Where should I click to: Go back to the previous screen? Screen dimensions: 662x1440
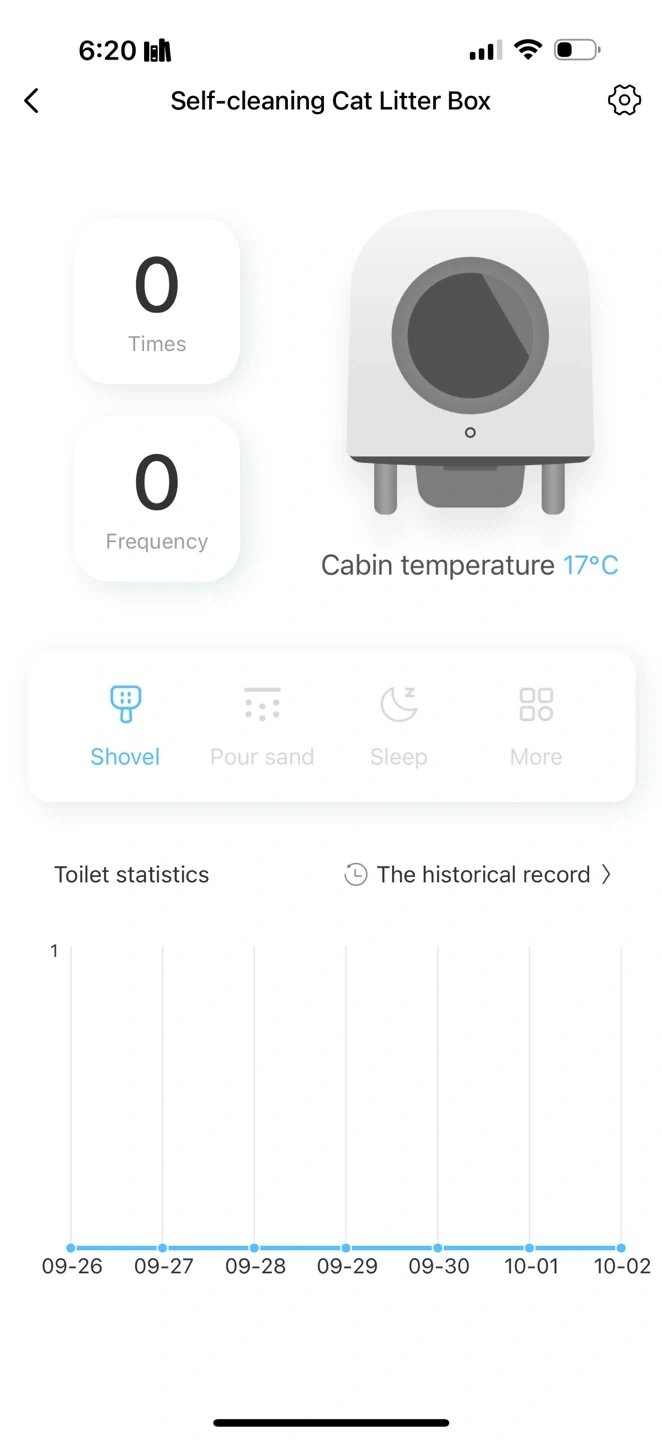pyautogui.click(x=32, y=101)
